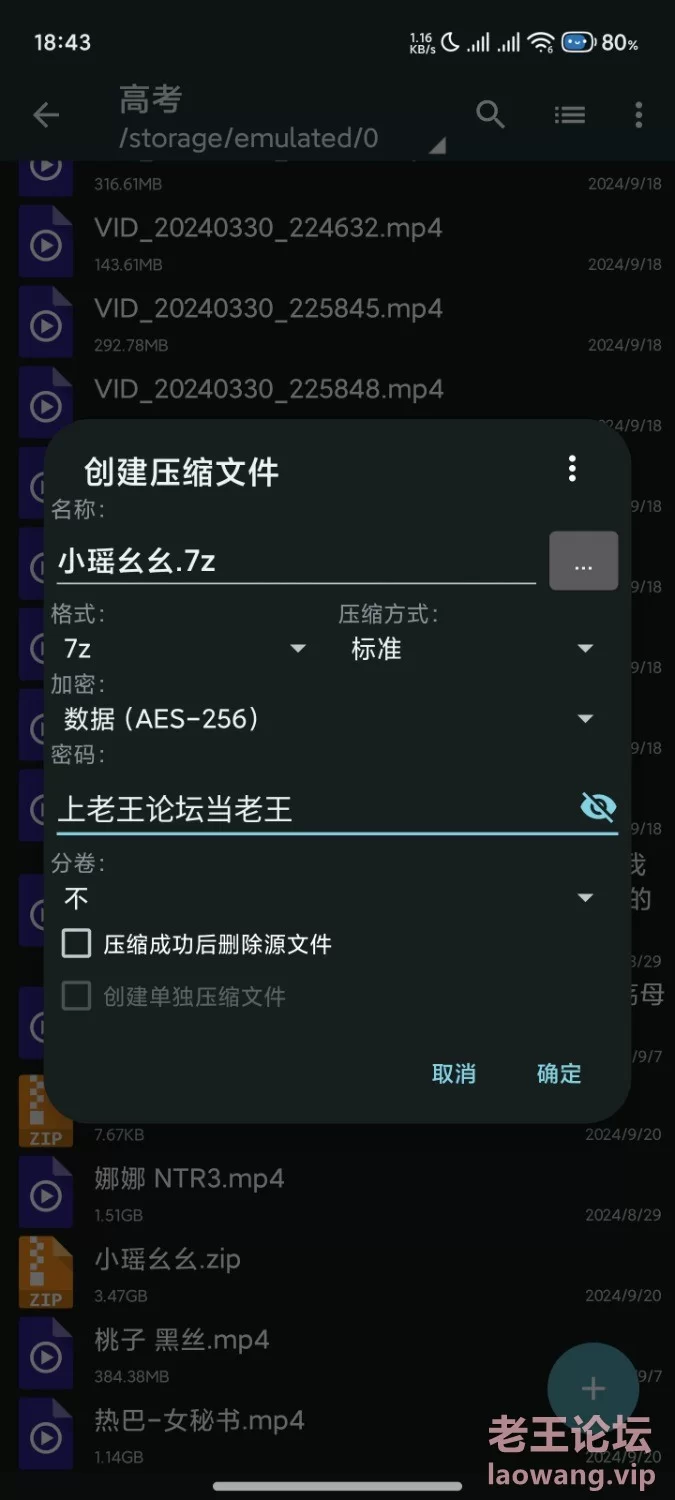Viewport: 675px width, 1500px height.
Task: Expand the 格式 7z dropdown
Action: (185, 649)
